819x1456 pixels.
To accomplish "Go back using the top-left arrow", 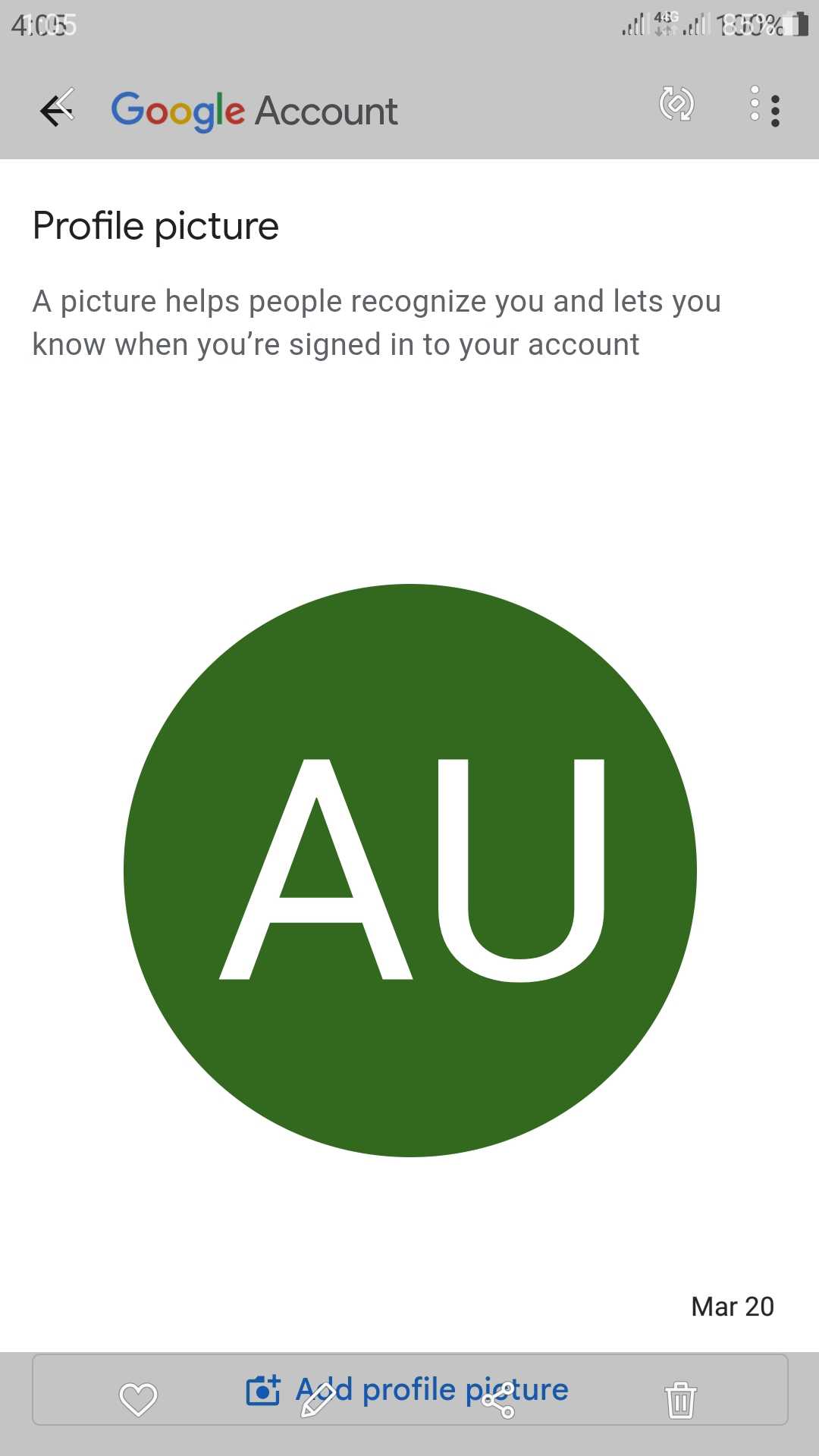I will coord(57,110).
